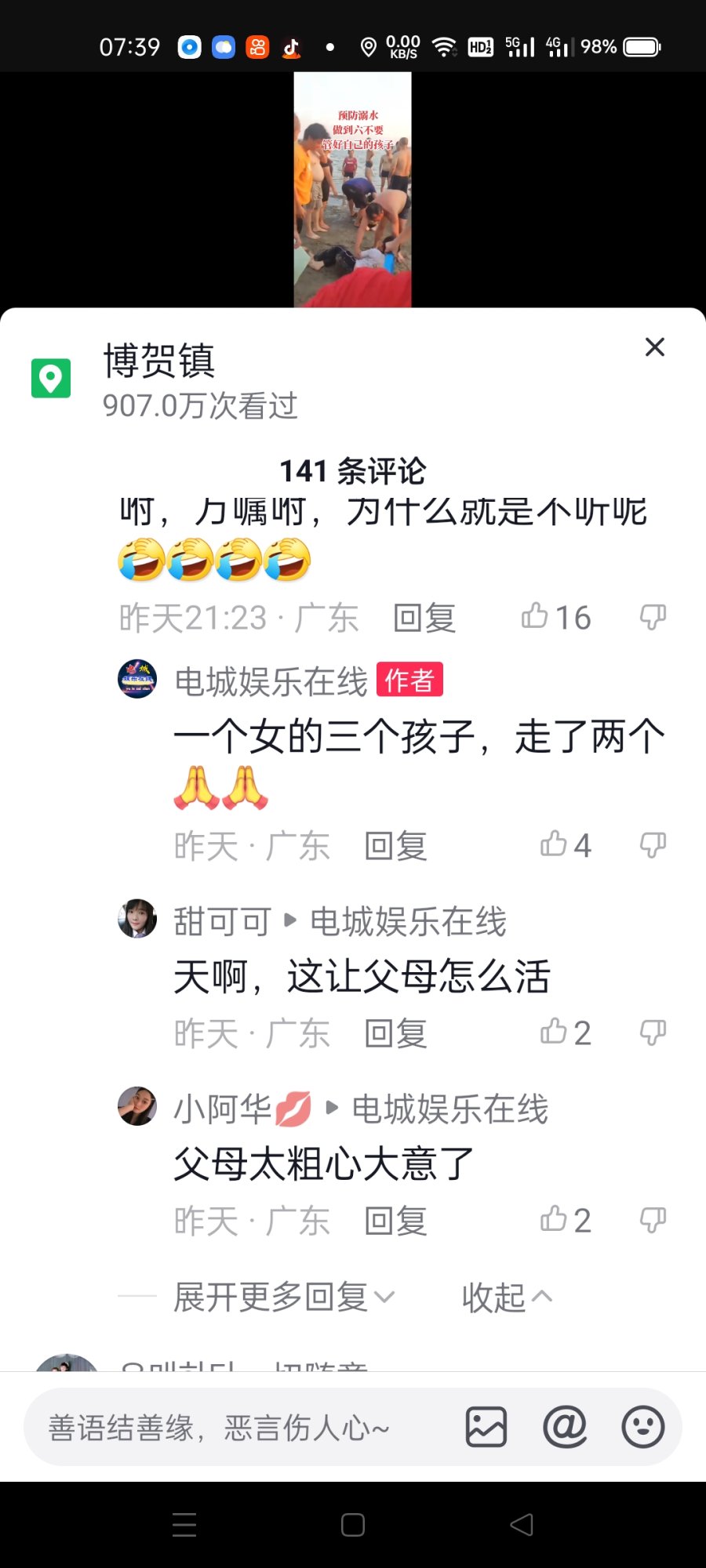The height and width of the screenshot is (1568, 706).
Task: Reply to 甜可可's comment
Action: coord(395,1033)
